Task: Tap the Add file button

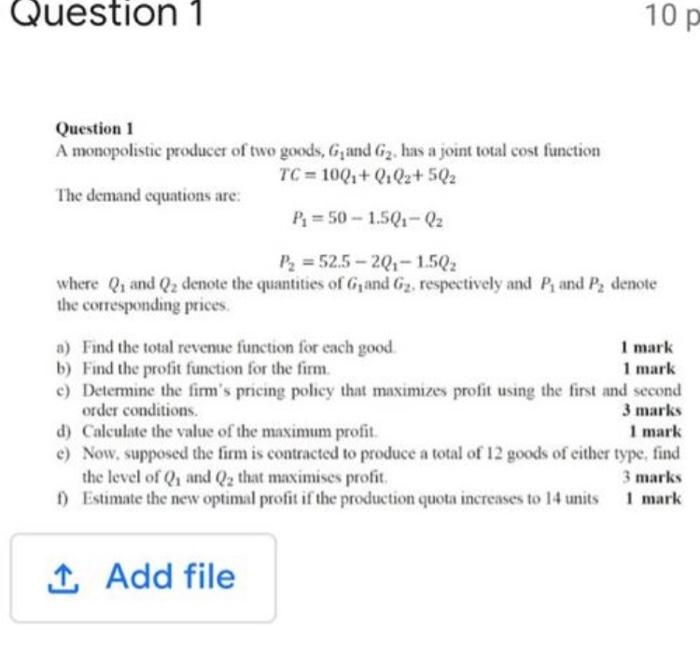Action: (143, 577)
